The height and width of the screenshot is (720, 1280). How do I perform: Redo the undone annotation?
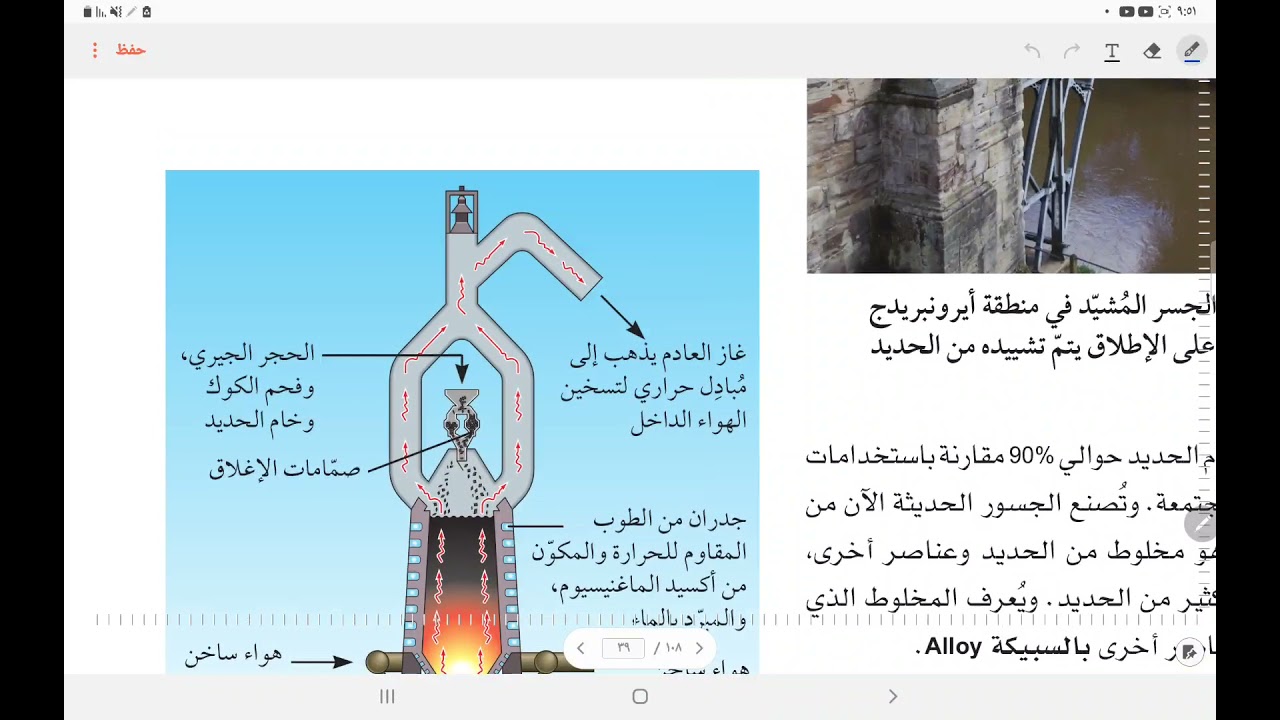click(x=1072, y=51)
